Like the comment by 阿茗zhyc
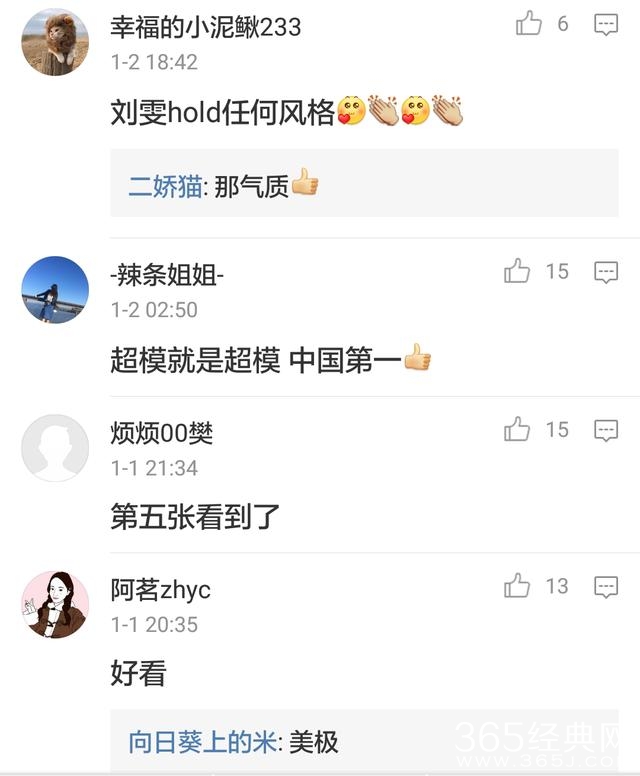This screenshot has width=640, height=776. tap(517, 586)
